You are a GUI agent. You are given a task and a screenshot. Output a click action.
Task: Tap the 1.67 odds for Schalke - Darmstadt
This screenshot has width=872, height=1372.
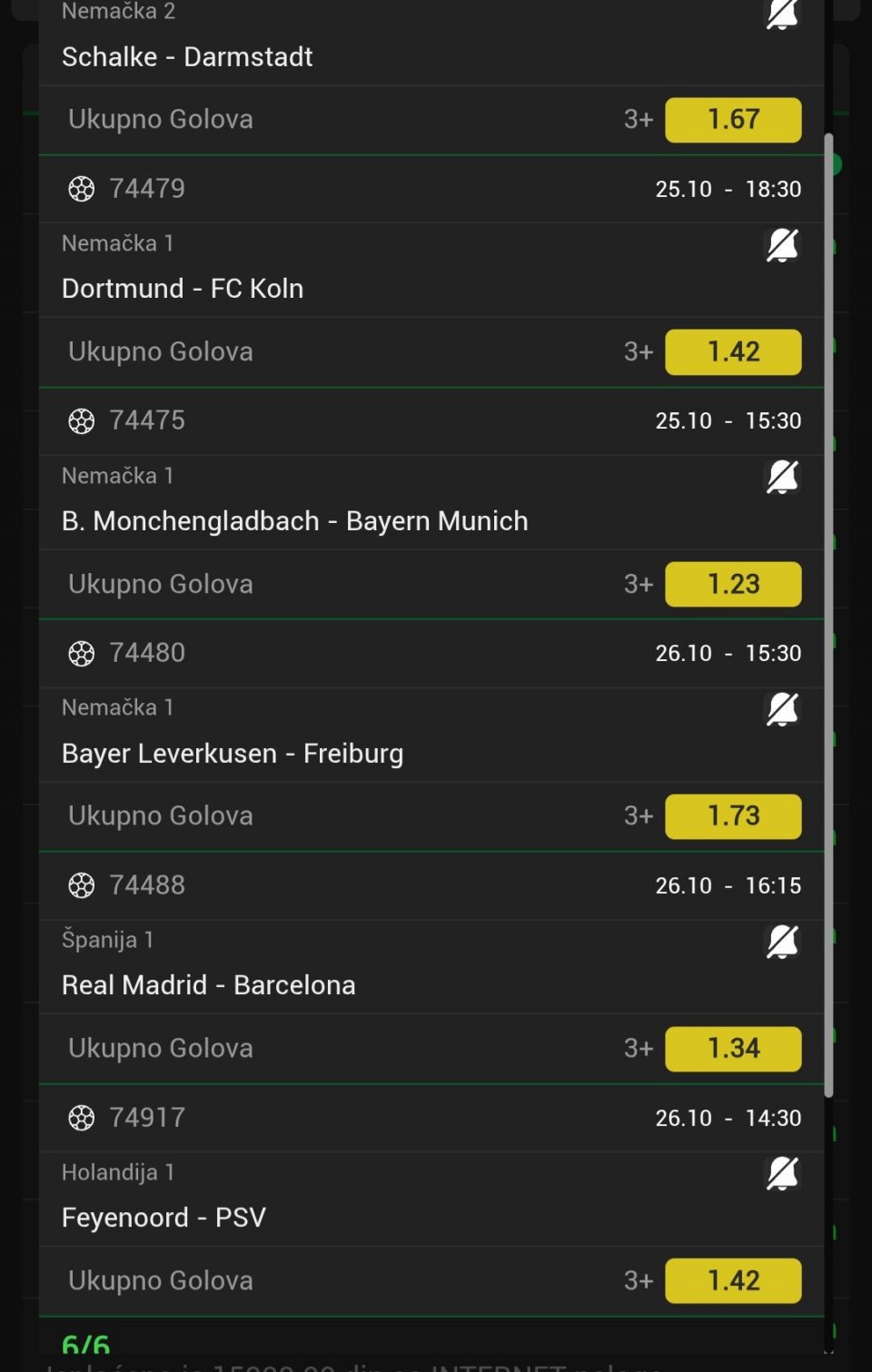pyautogui.click(x=733, y=120)
